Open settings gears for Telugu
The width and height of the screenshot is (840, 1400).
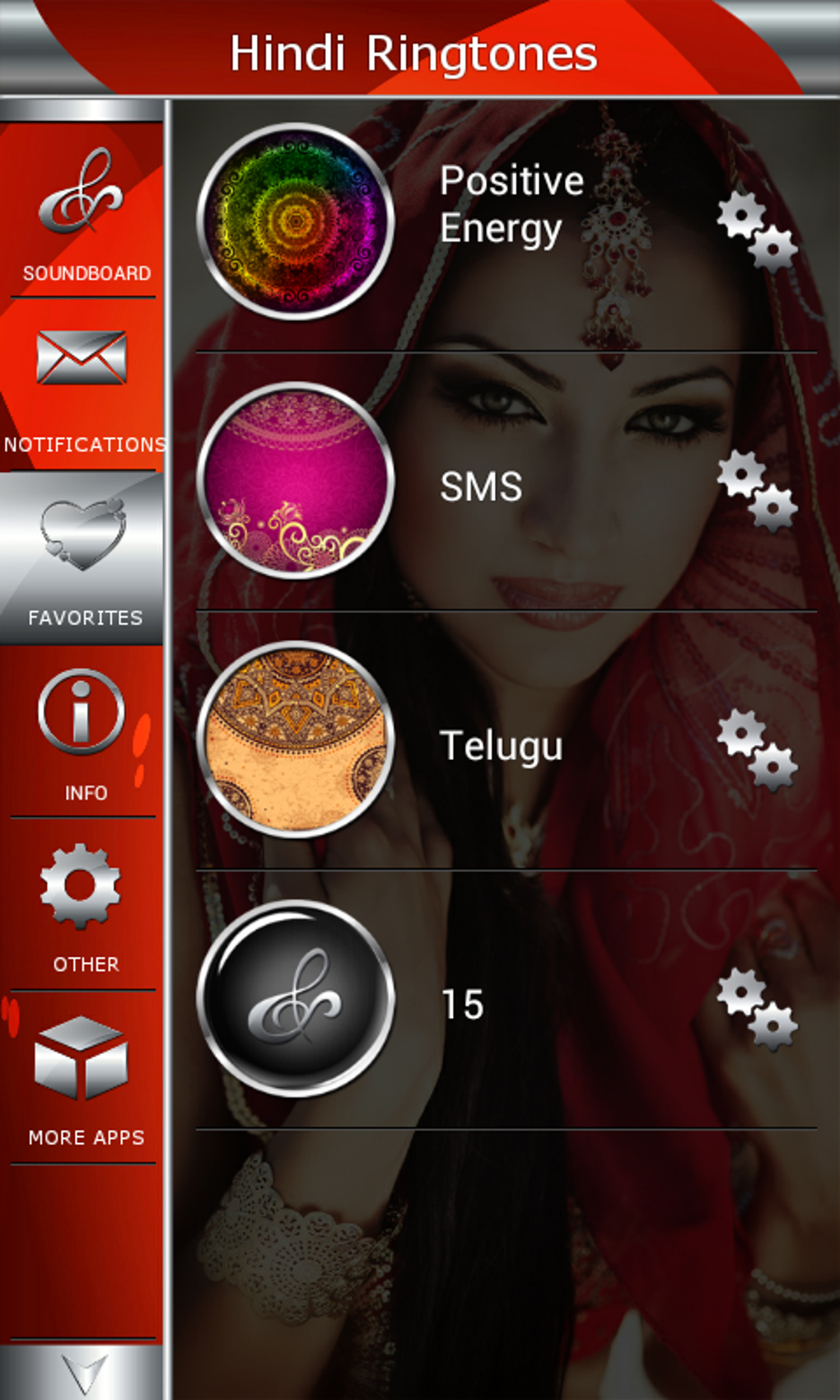[757, 750]
